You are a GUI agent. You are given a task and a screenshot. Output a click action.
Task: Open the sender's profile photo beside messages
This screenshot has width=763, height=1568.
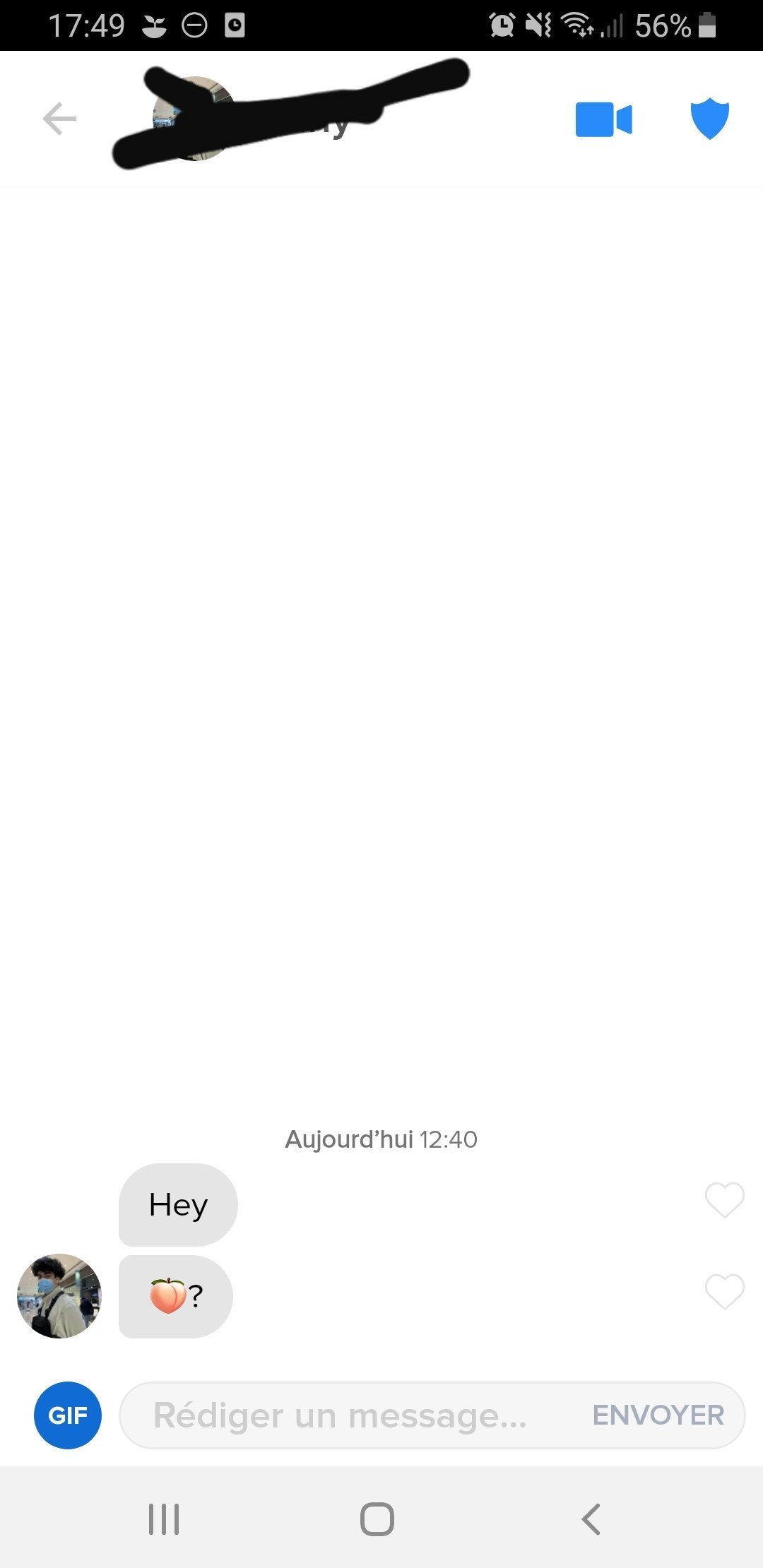[59, 1295]
